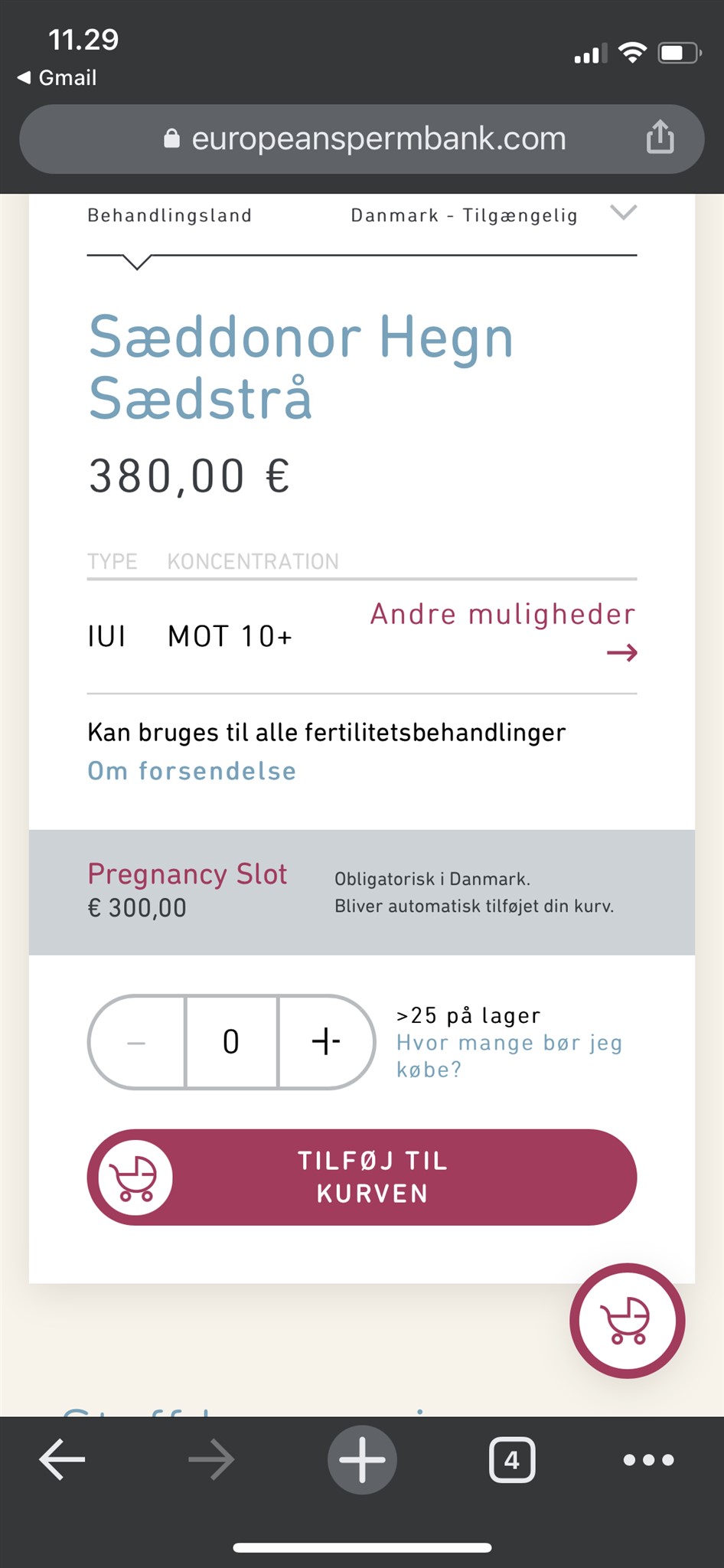Decrease quantity with the minus button
Viewport: 724px width, 1568px height.
pyautogui.click(x=137, y=1042)
